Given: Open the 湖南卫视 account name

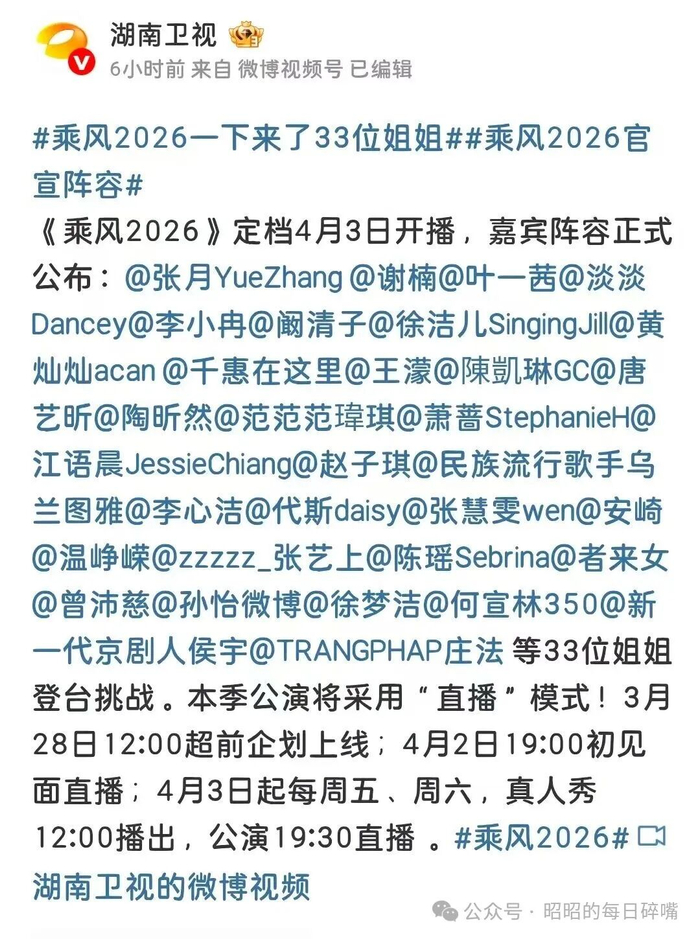Looking at the screenshot, I should click(164, 36).
